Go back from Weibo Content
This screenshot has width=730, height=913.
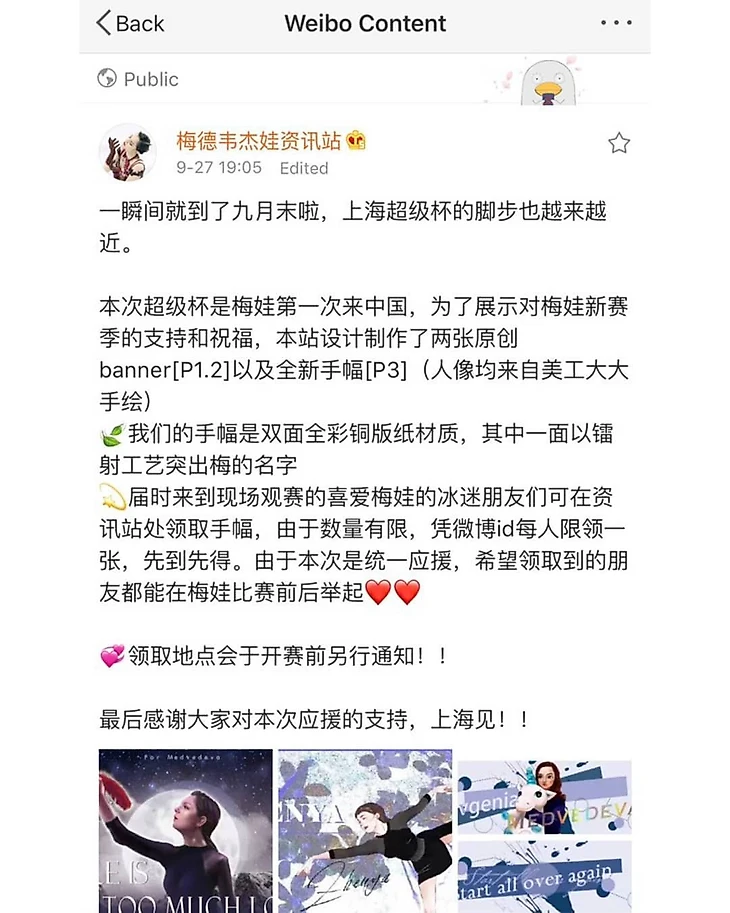click(x=130, y=24)
